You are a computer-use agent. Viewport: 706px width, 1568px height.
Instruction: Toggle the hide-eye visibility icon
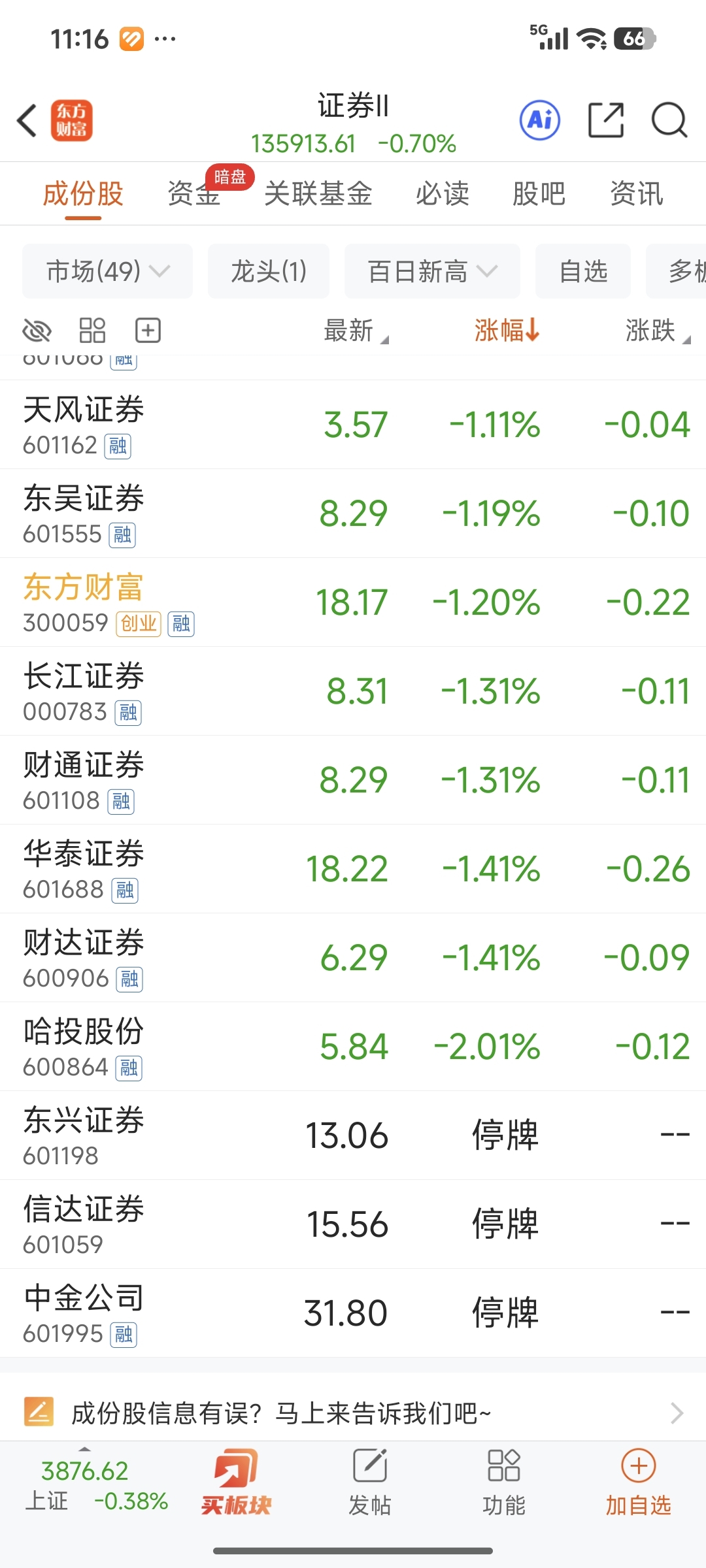37,331
